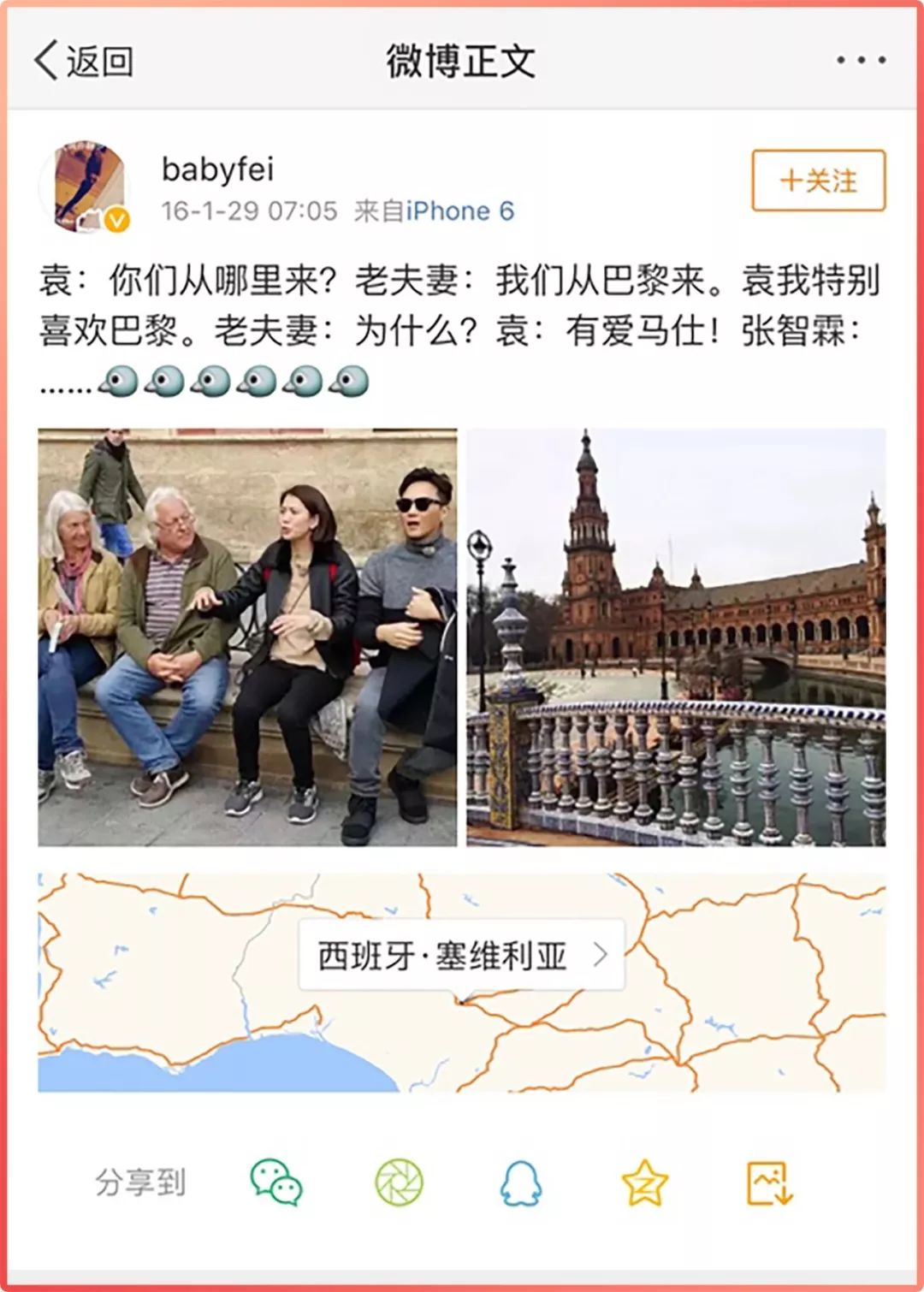Open the iPhone 6 source link
Viewport: 924px width, 1292px height.
click(x=459, y=210)
